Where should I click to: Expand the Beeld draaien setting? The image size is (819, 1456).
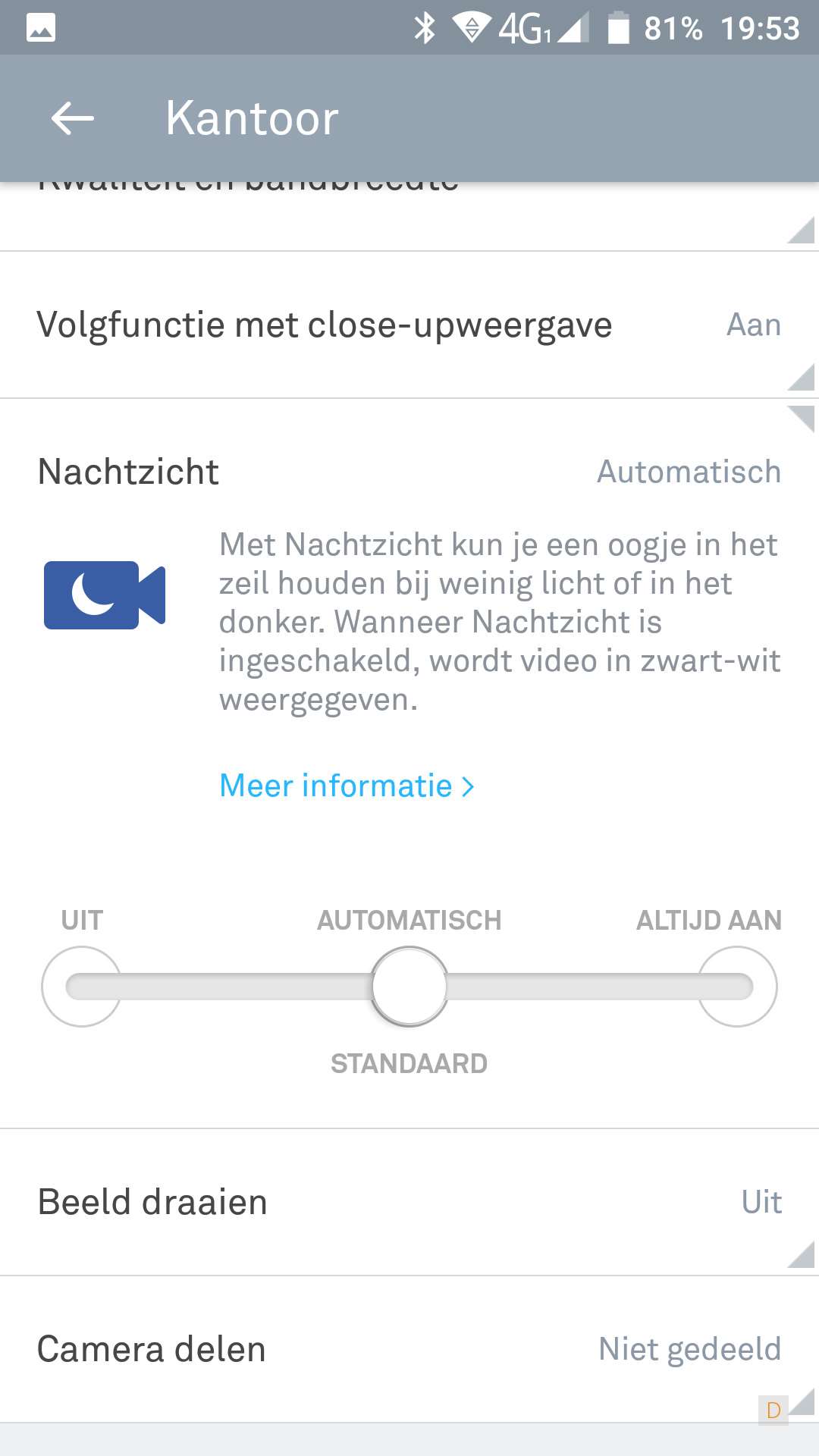(x=409, y=1202)
